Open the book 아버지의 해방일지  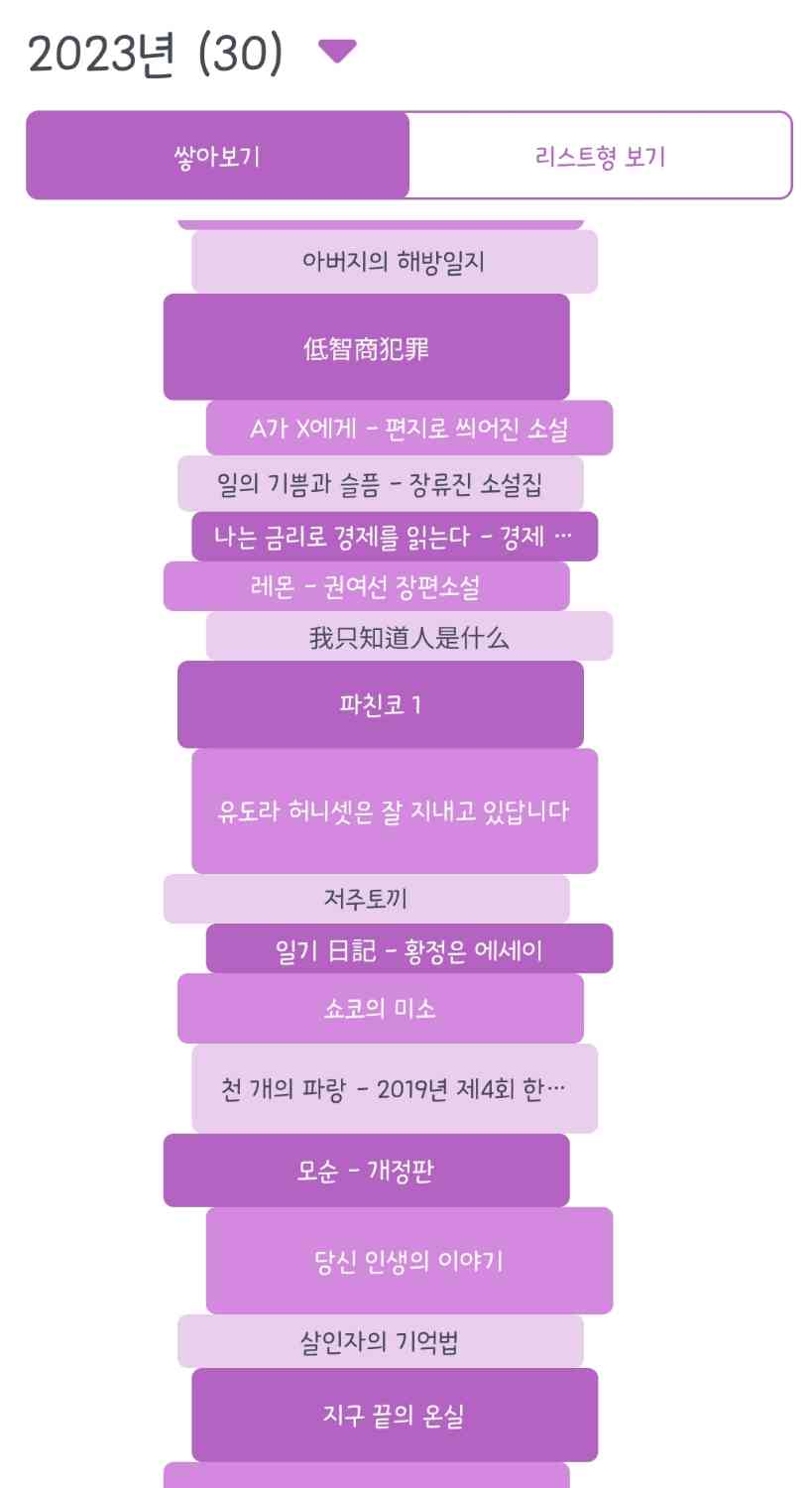tap(394, 262)
